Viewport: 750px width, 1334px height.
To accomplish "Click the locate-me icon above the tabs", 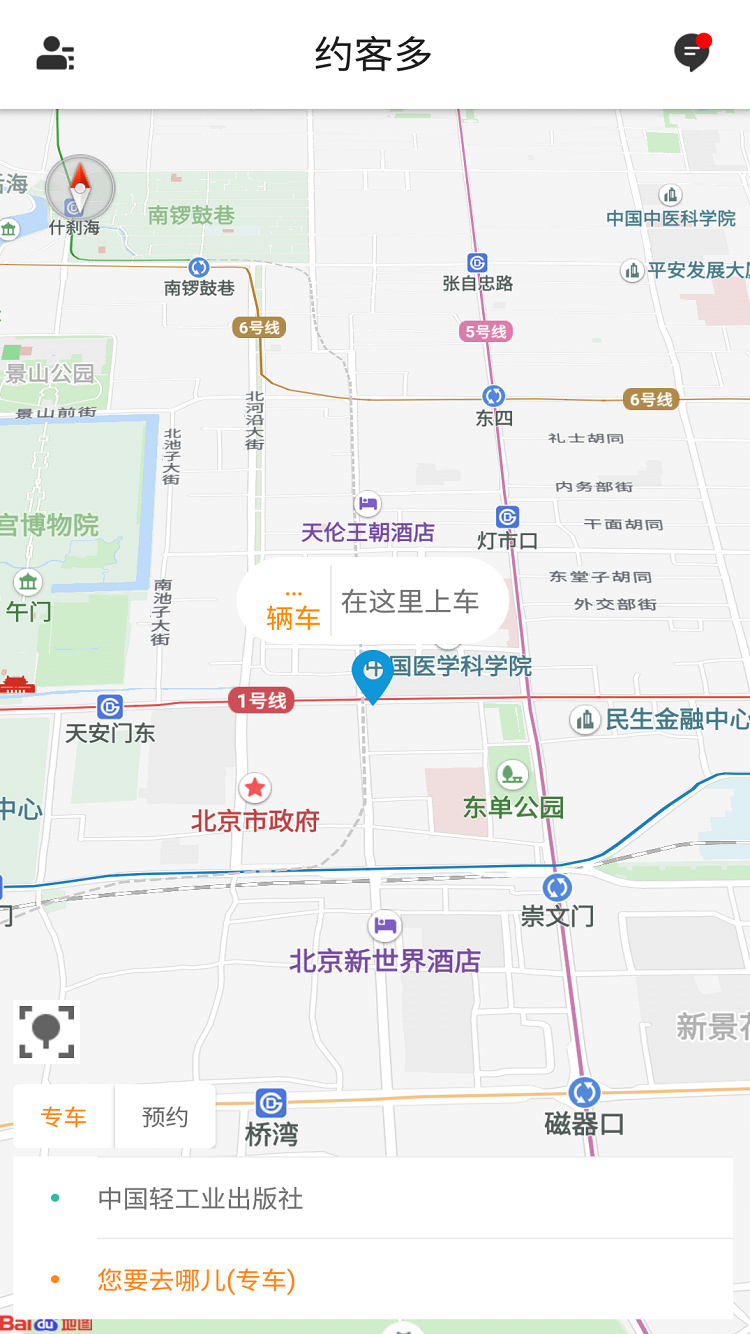I will (47, 1031).
